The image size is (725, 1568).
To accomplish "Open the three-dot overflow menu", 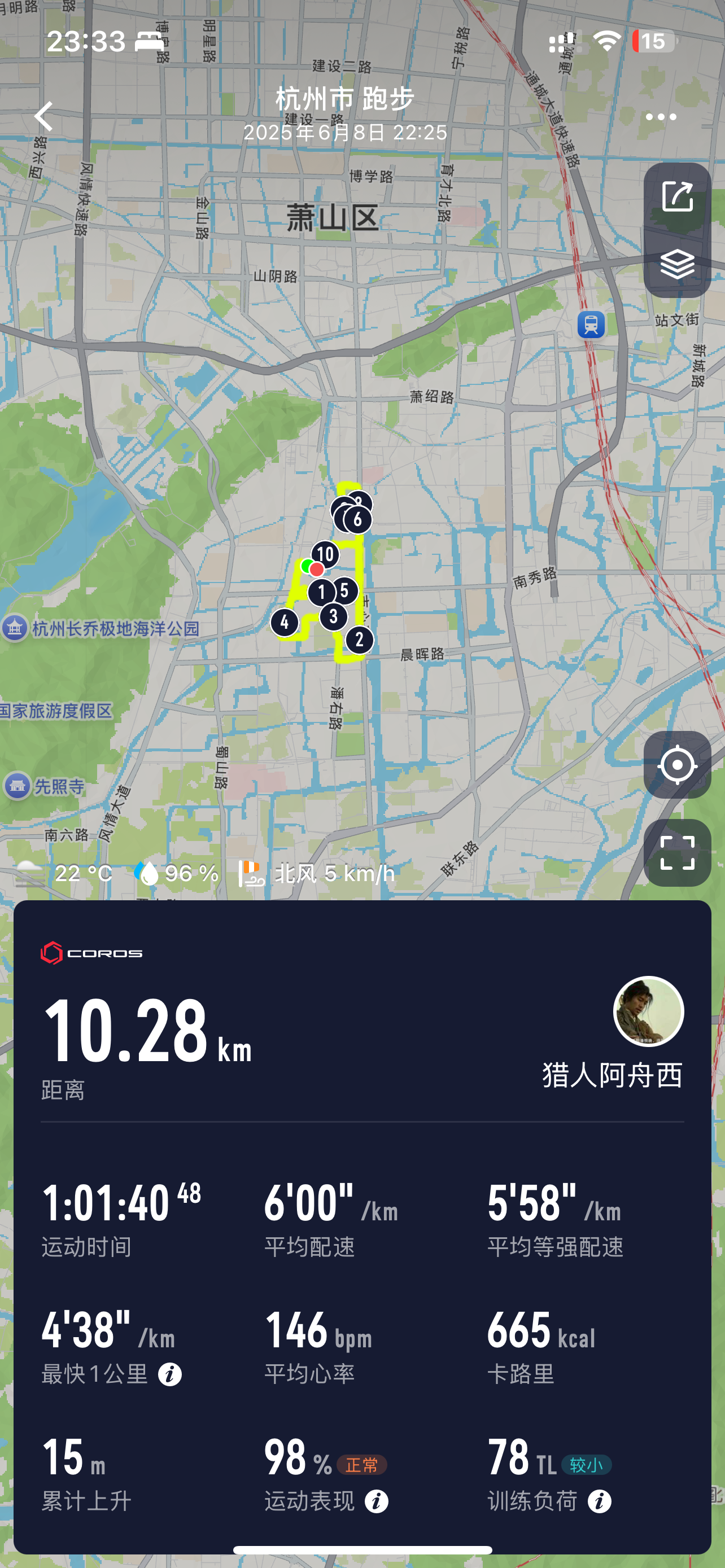I will point(661,117).
